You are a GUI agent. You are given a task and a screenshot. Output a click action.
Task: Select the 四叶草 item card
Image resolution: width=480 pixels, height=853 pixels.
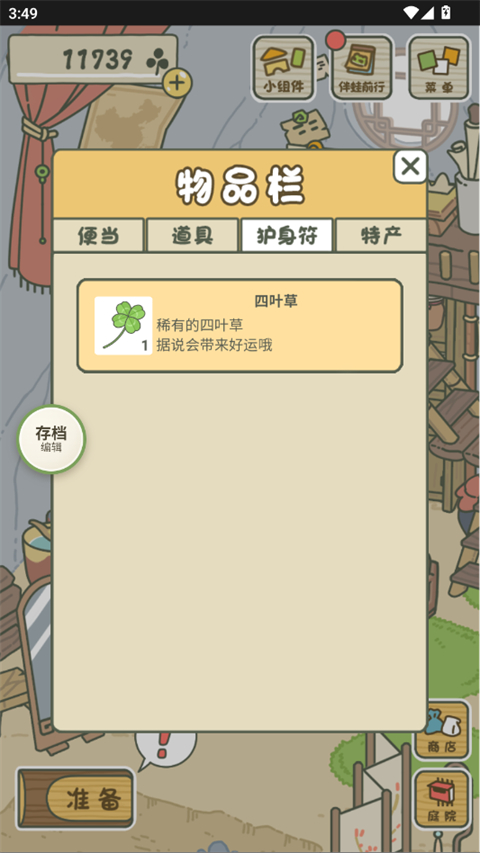(239, 326)
